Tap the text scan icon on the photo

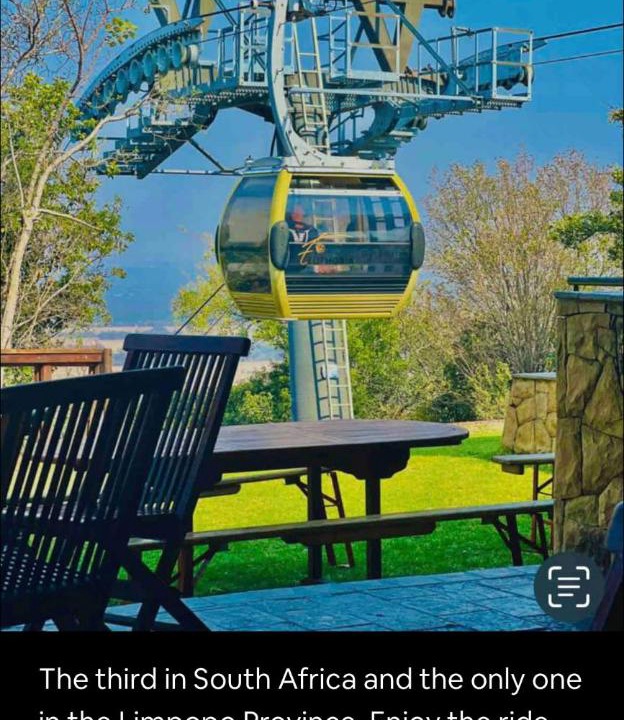click(568, 587)
